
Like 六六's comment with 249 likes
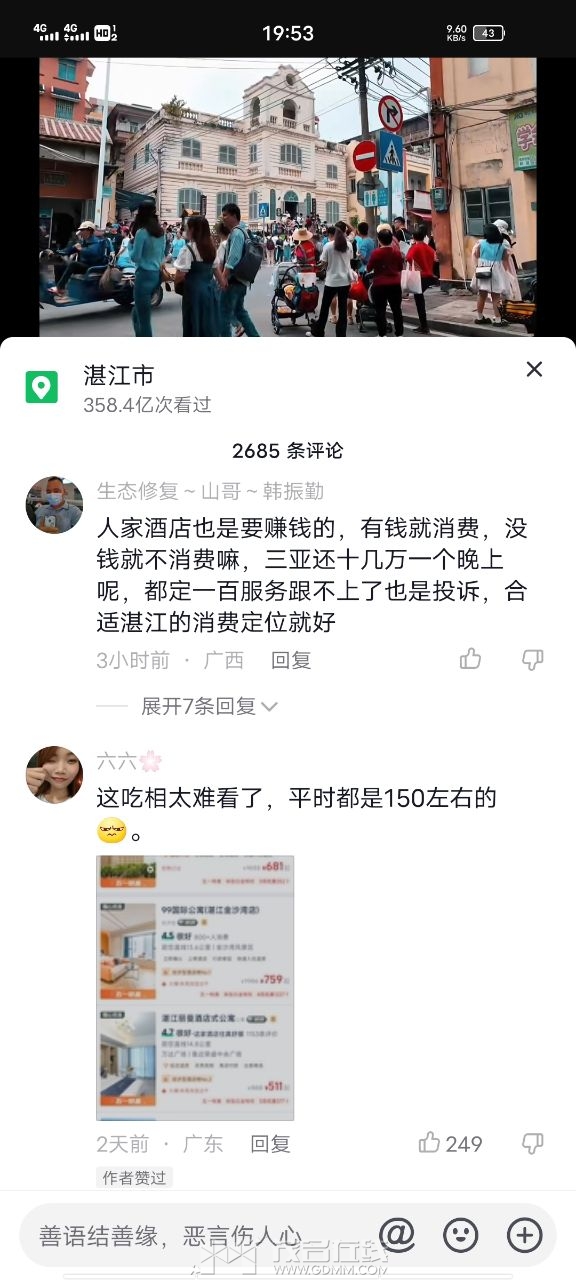tap(450, 1143)
